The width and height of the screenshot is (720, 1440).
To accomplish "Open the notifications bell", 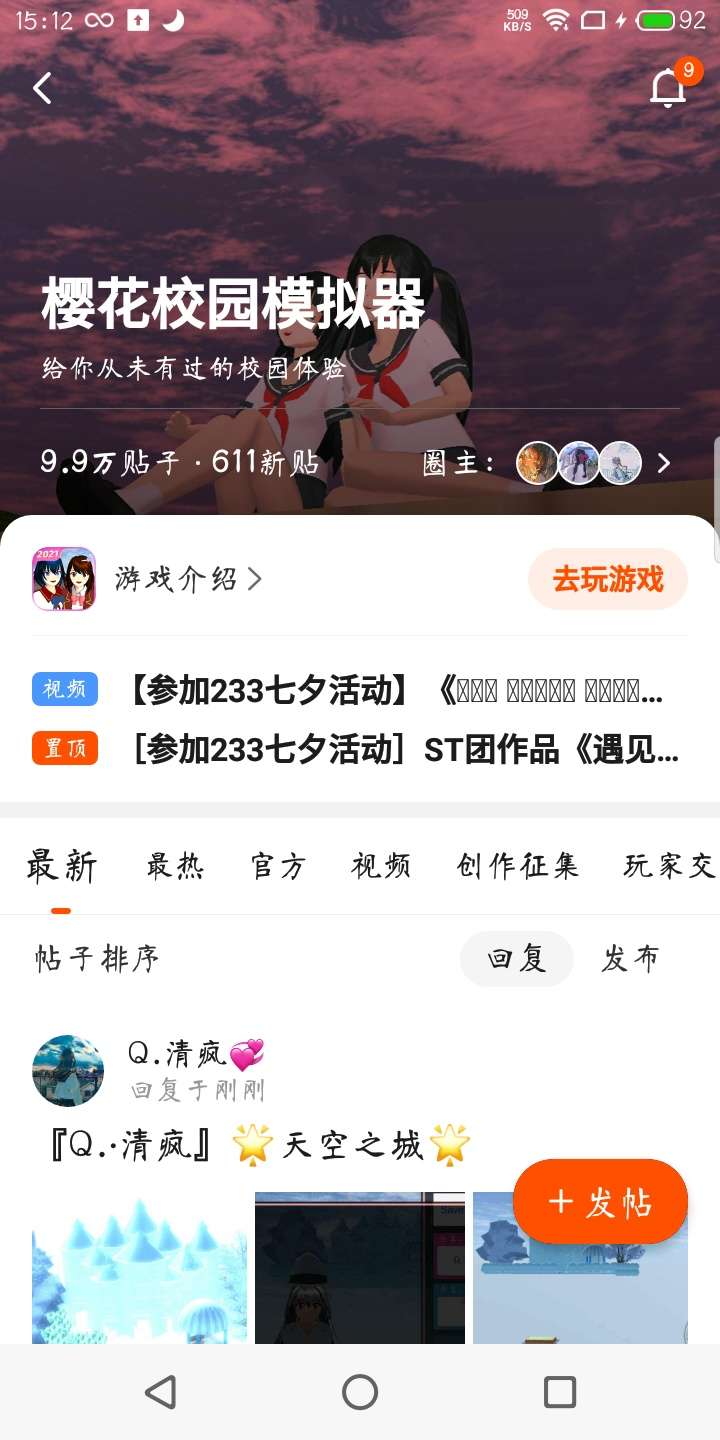I will (668, 89).
